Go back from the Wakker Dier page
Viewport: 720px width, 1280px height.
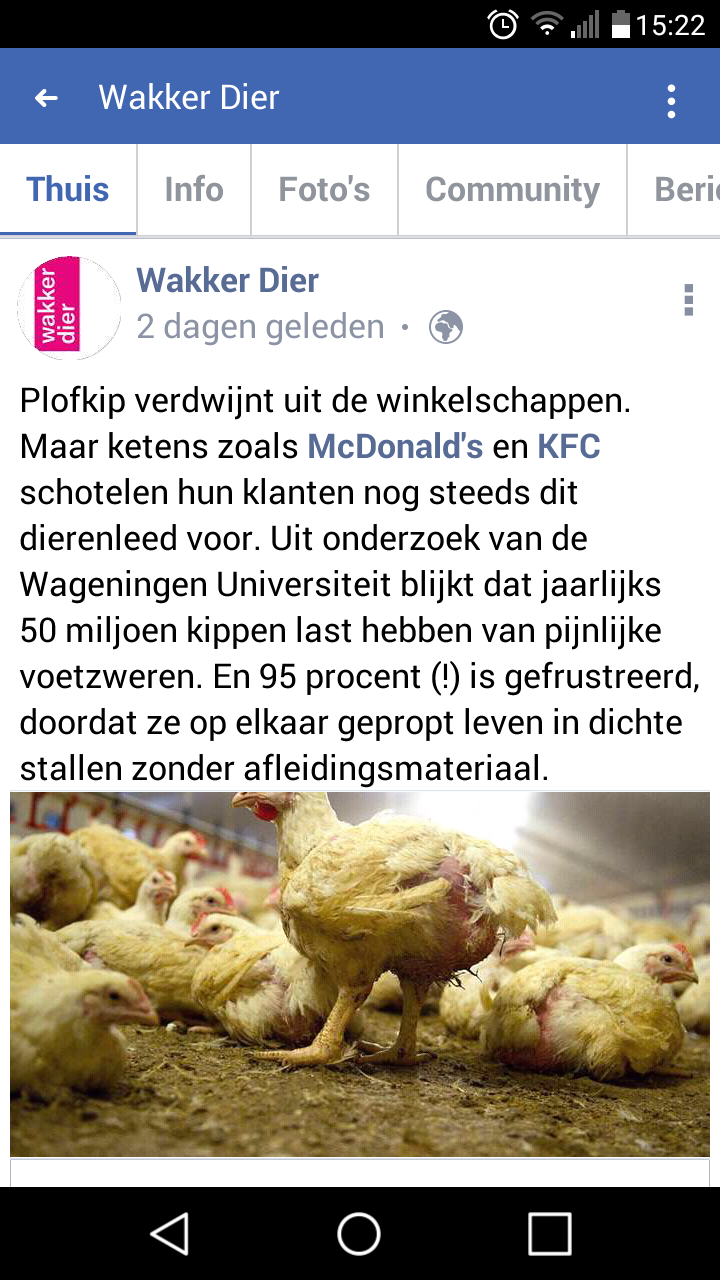point(46,98)
